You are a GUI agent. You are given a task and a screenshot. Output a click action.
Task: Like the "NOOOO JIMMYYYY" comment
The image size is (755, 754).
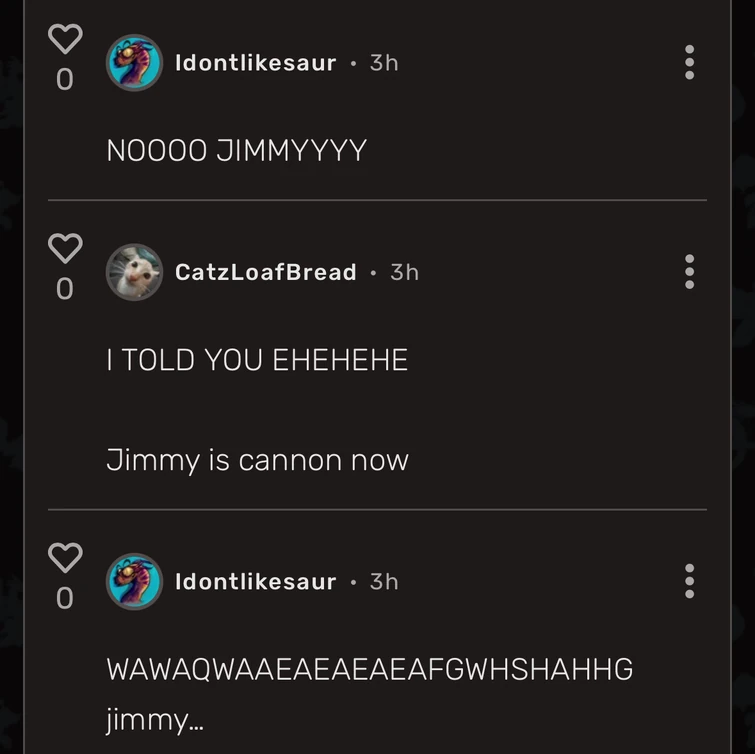(65, 39)
